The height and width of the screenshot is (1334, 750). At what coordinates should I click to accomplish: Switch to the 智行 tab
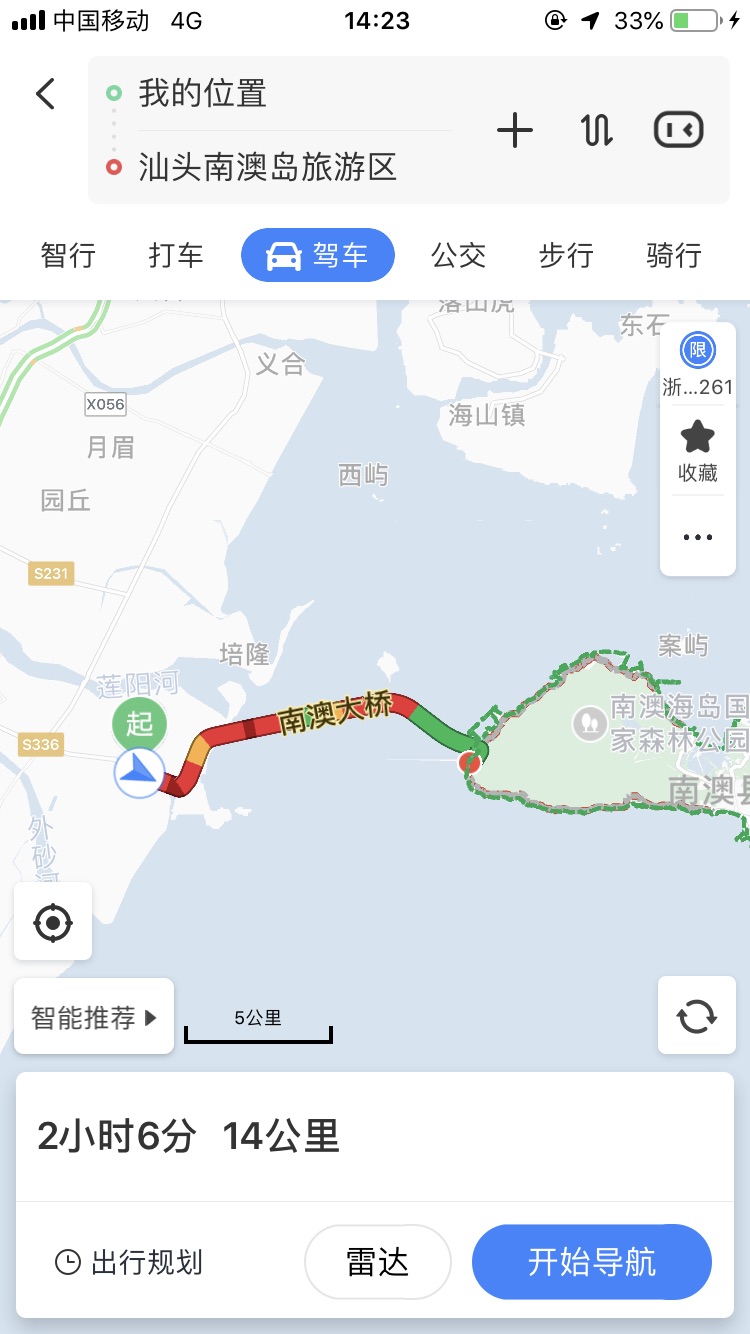pos(68,255)
